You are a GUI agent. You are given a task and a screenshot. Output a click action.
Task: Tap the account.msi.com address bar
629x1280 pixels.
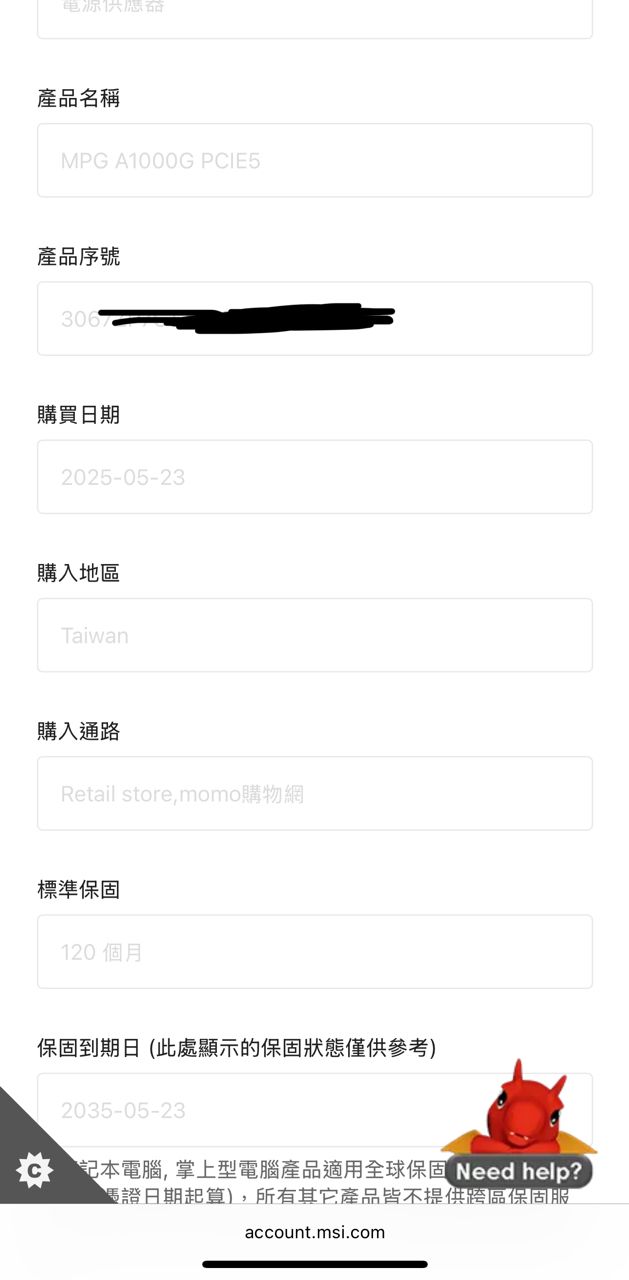pyautogui.click(x=314, y=1232)
